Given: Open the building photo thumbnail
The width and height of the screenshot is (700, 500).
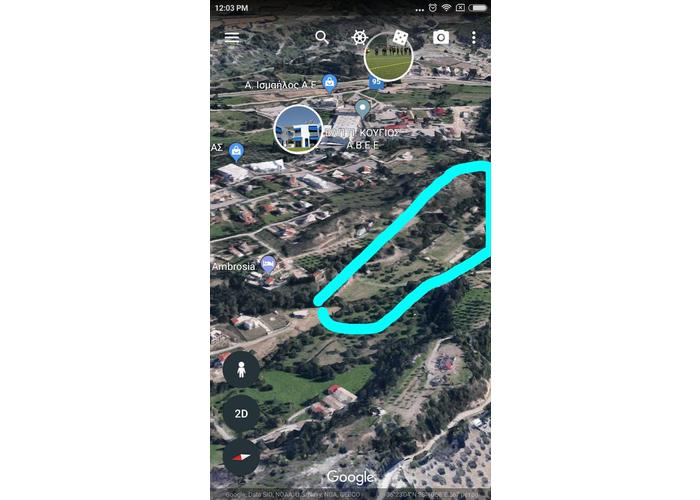Looking at the screenshot, I should tap(298, 130).
